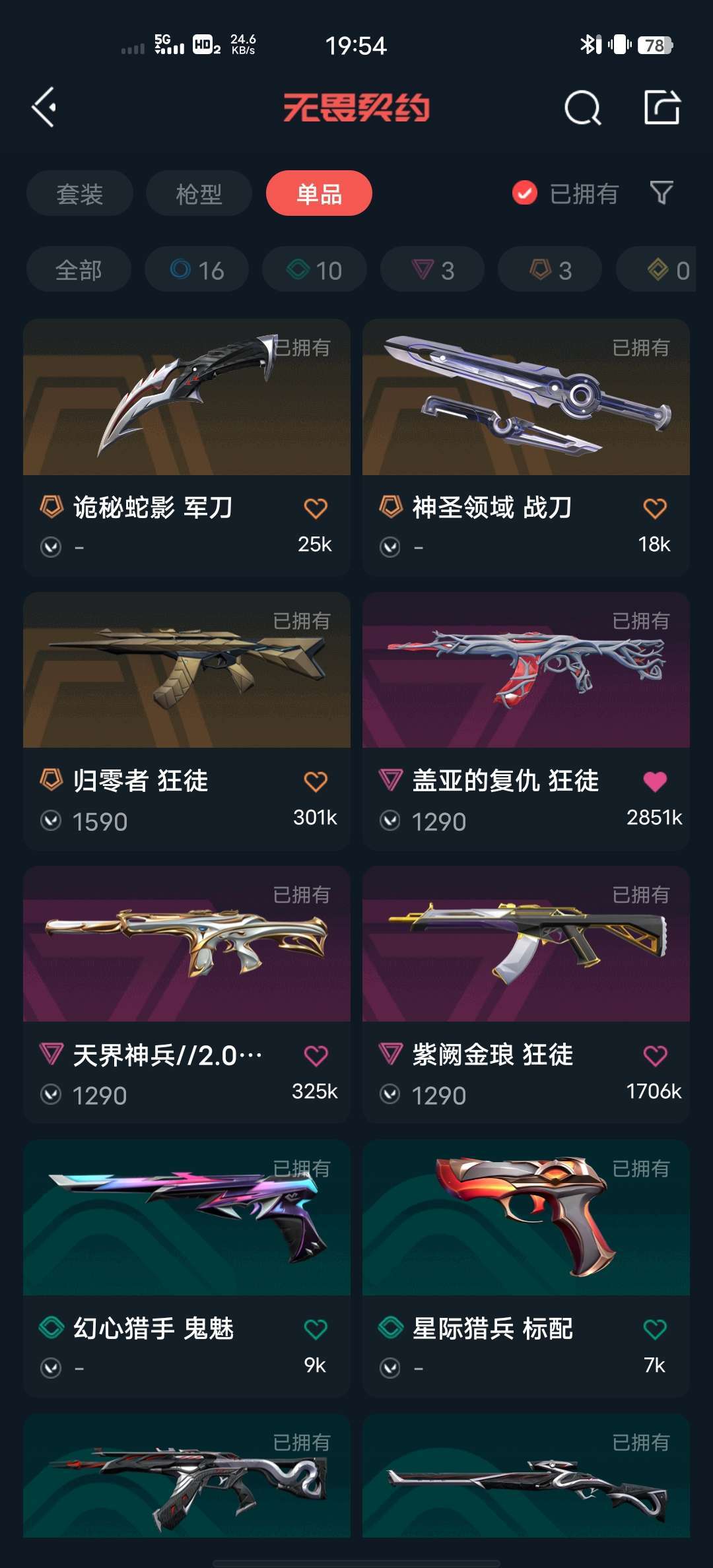Viewport: 713px width, 1568px height.
Task: Select the pink rarity filter showing 3
Action: [x=431, y=269]
